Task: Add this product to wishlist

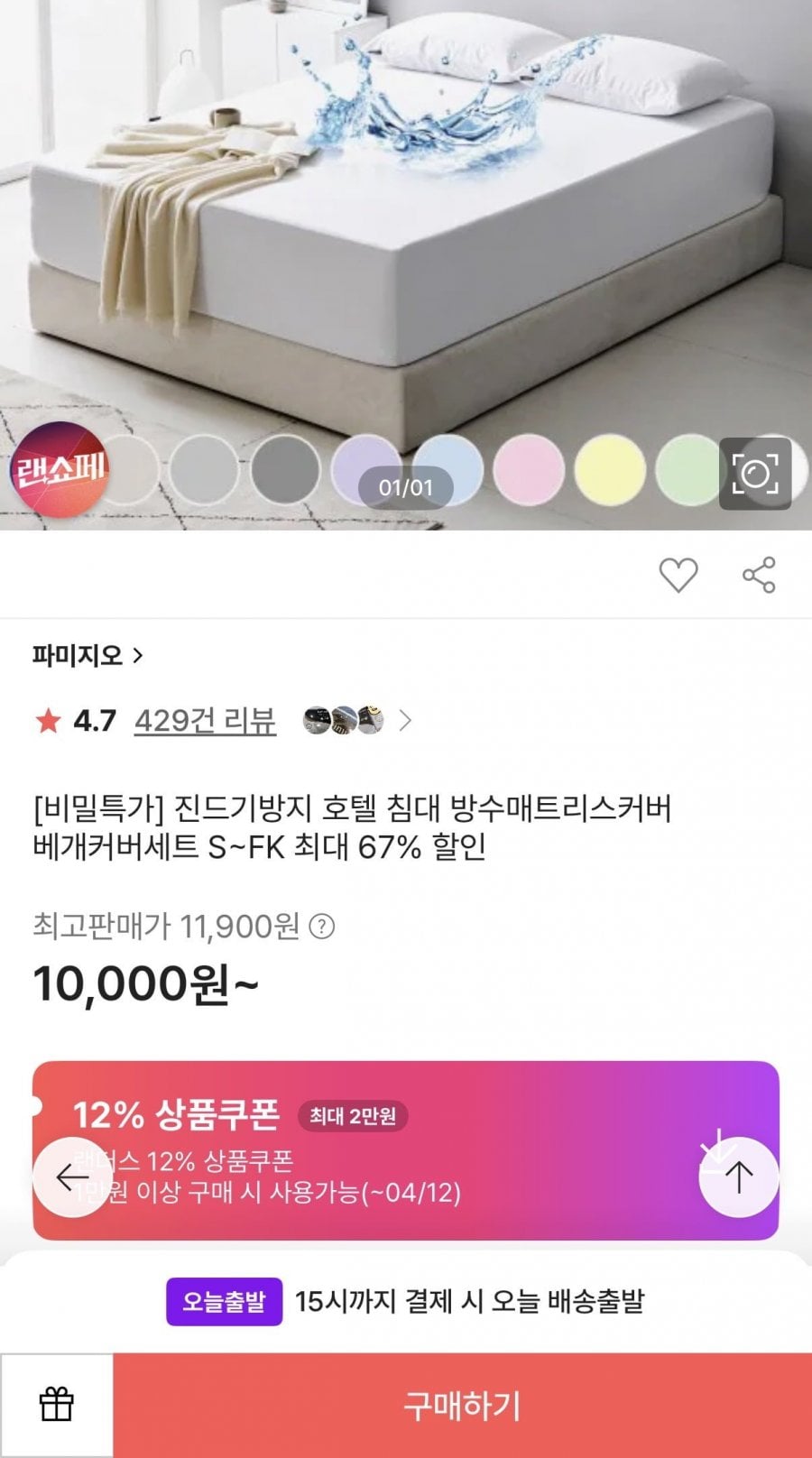Action: (x=678, y=575)
